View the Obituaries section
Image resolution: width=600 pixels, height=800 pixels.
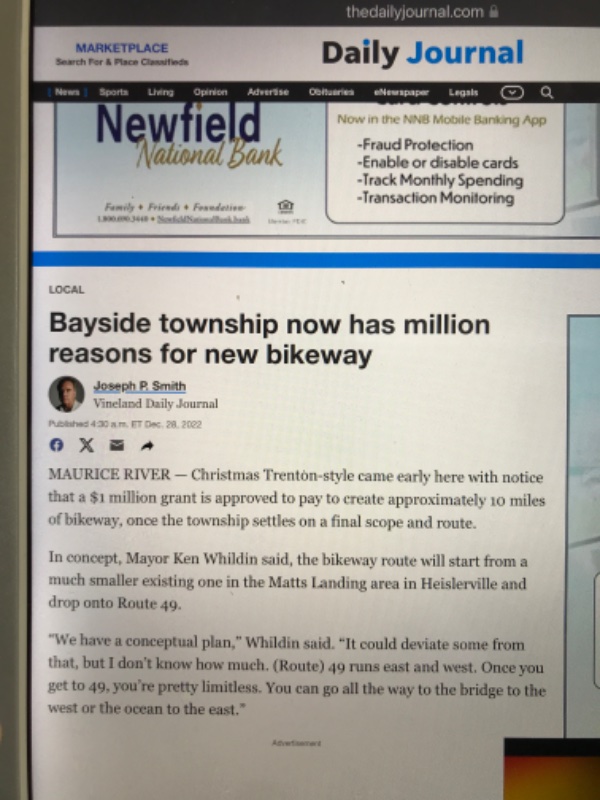pos(331,92)
